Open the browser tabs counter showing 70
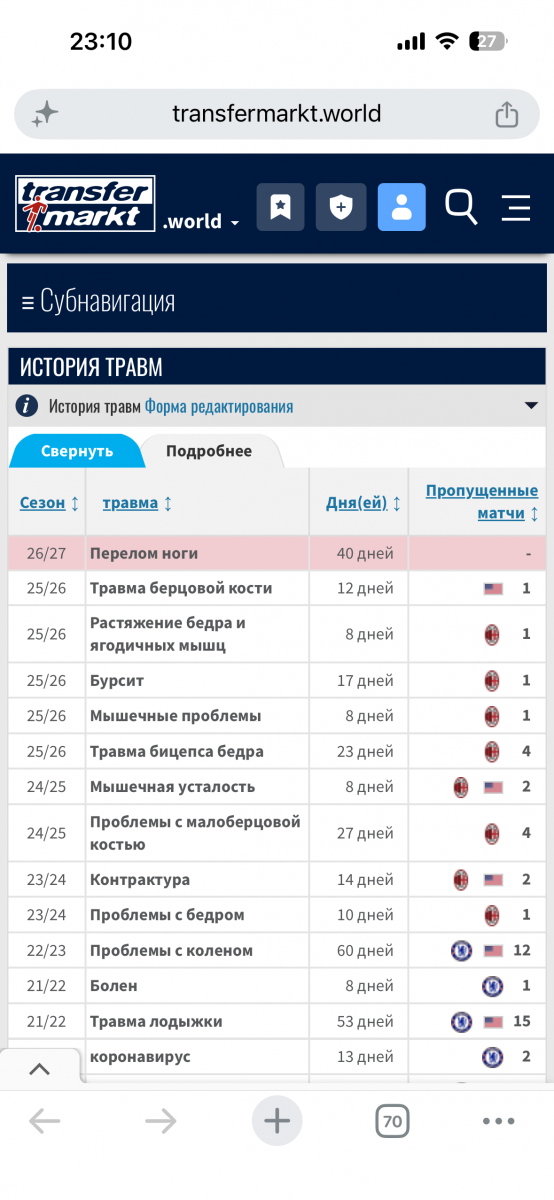The height and width of the screenshot is (1200, 554). [392, 1121]
